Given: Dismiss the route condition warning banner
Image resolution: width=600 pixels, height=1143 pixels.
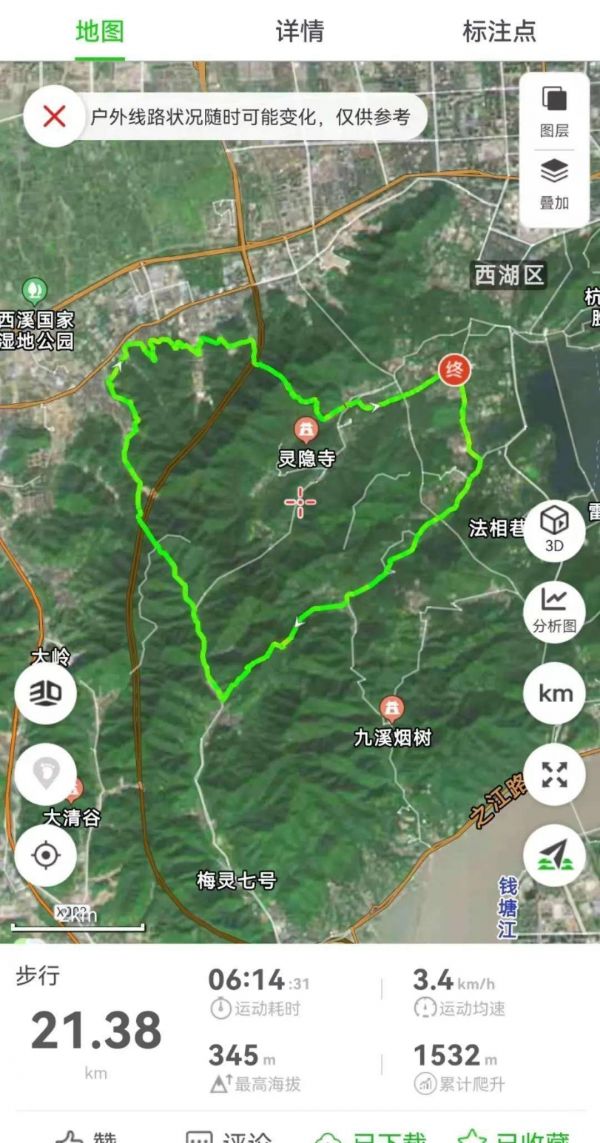Looking at the screenshot, I should click(55, 116).
